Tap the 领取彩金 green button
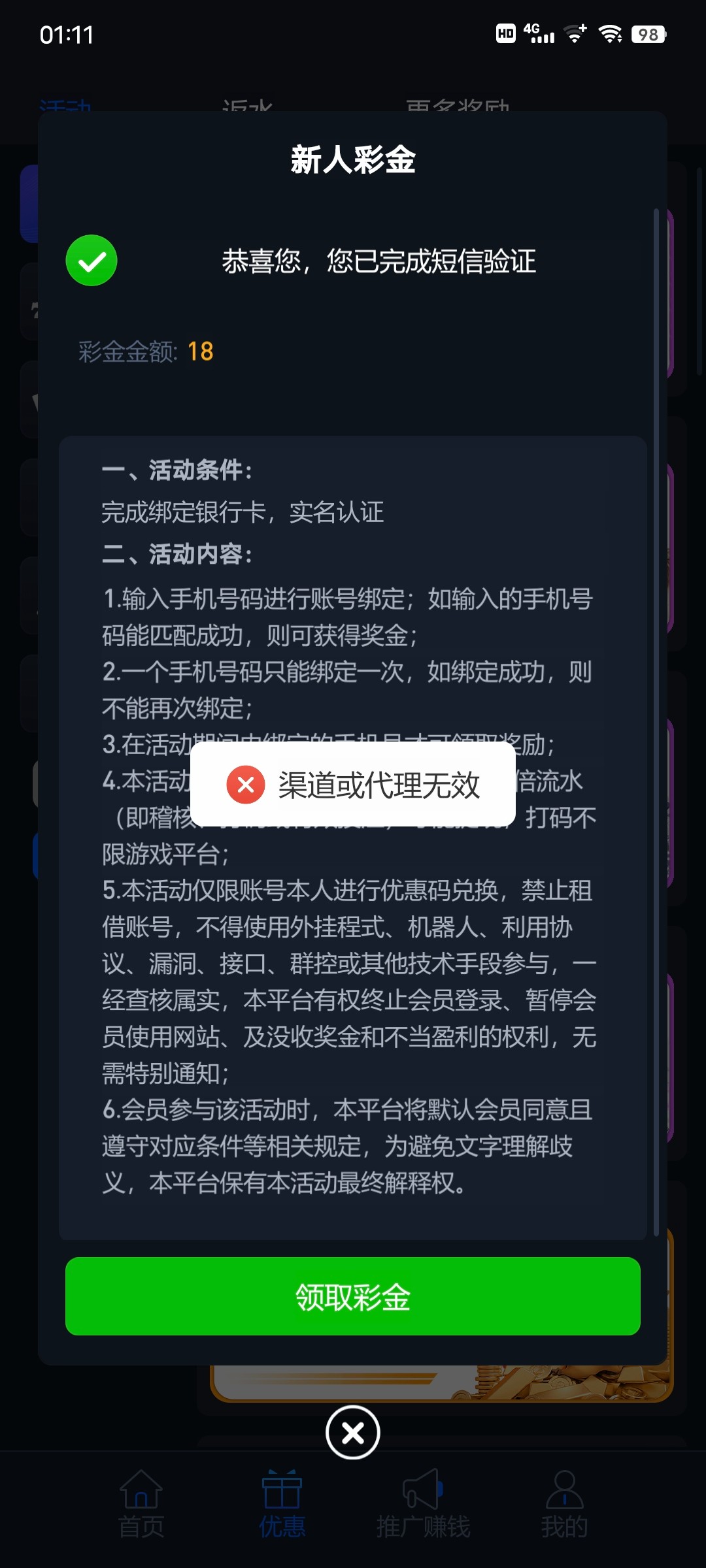The image size is (706, 1568). pos(352,1296)
